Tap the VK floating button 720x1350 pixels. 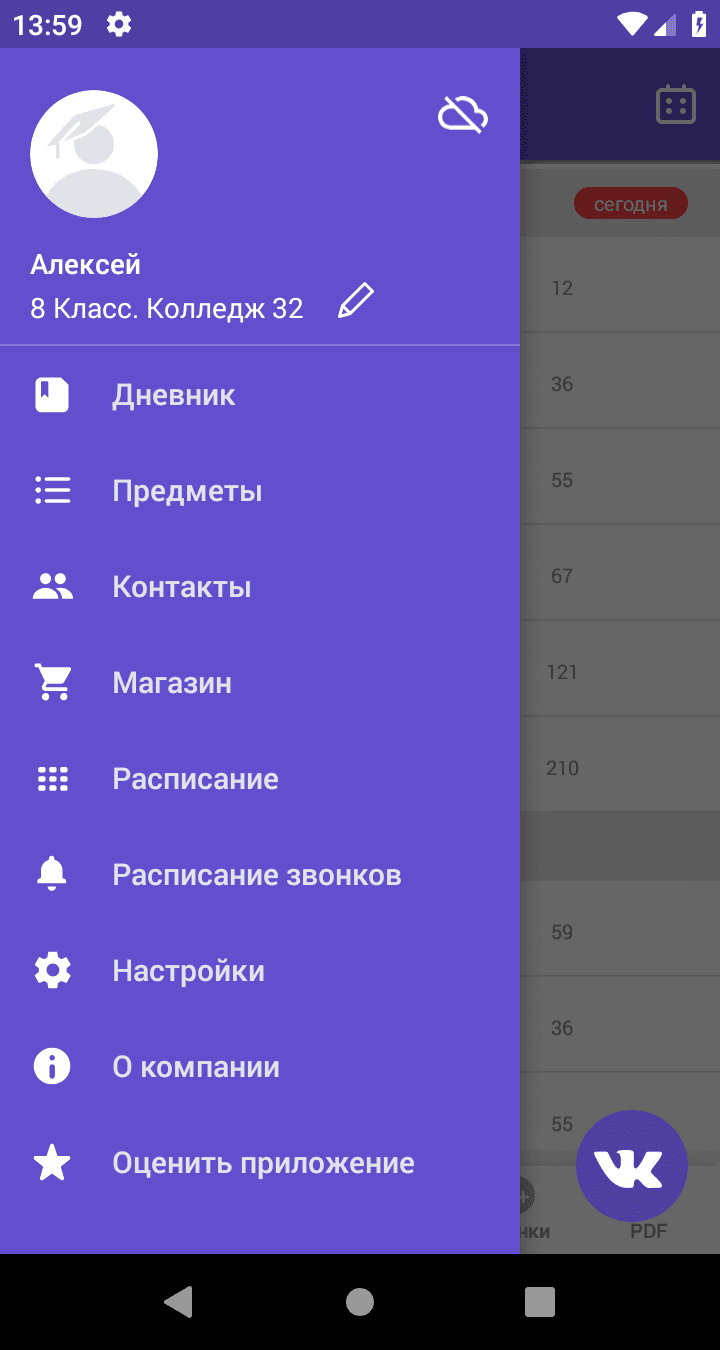pyautogui.click(x=631, y=1166)
